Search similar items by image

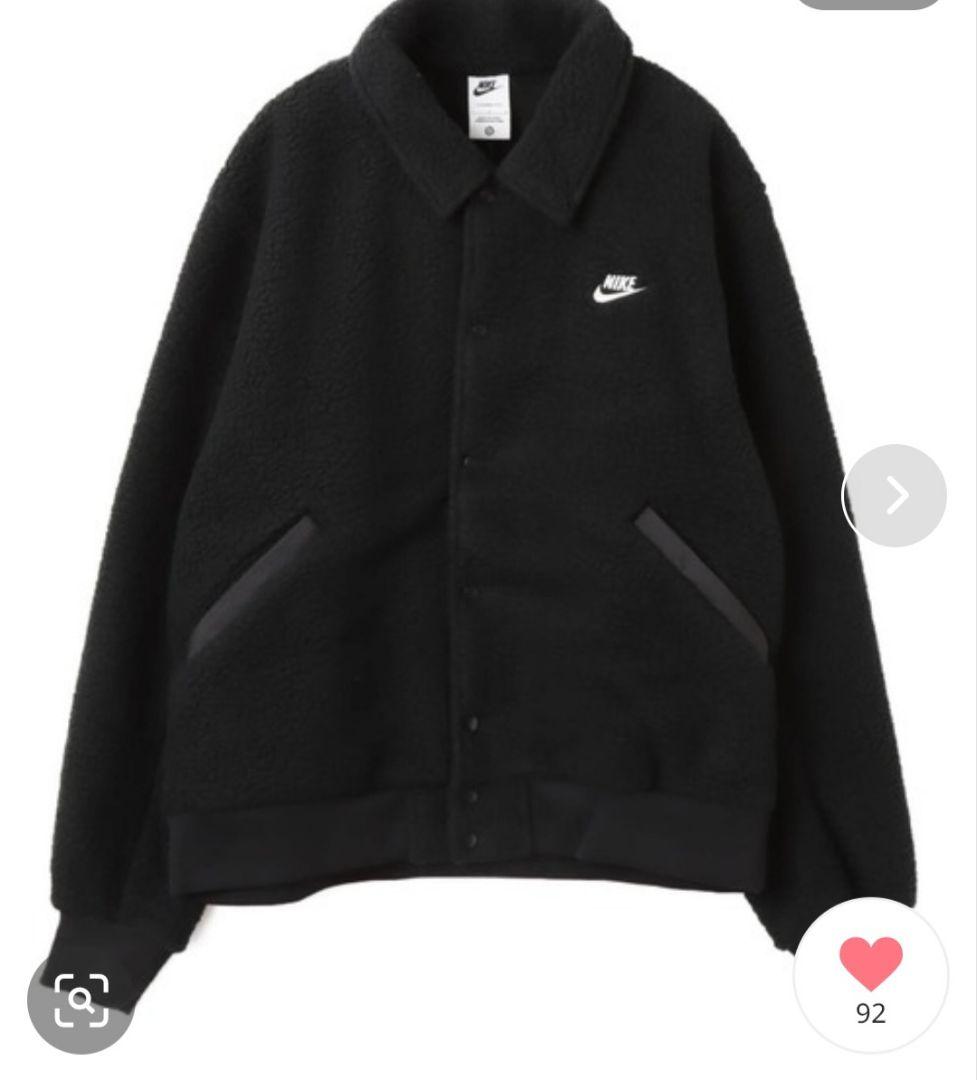coord(80,1000)
